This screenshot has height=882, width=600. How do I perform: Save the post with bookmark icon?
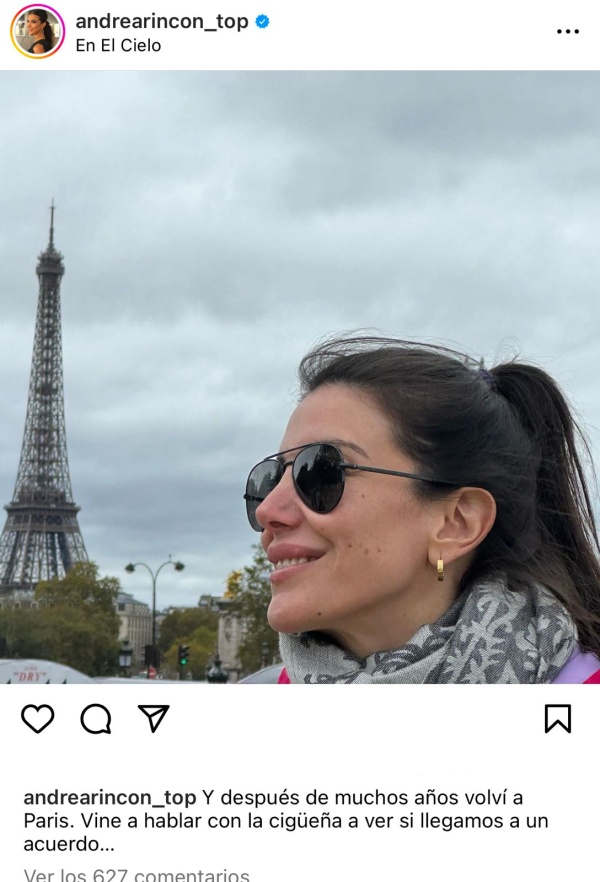coord(557,718)
